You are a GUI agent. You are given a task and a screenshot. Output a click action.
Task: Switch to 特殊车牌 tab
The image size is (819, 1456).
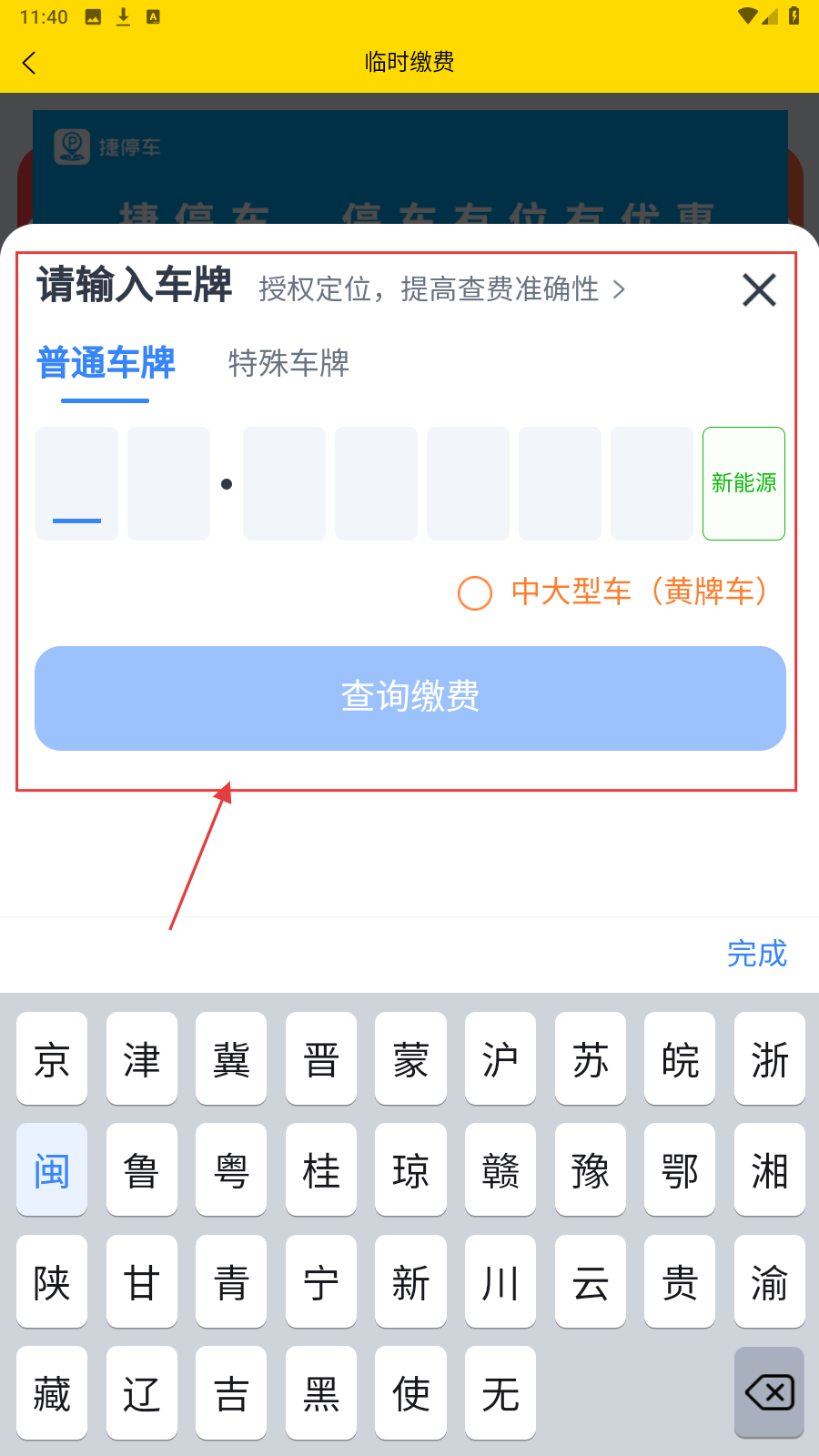tap(288, 363)
